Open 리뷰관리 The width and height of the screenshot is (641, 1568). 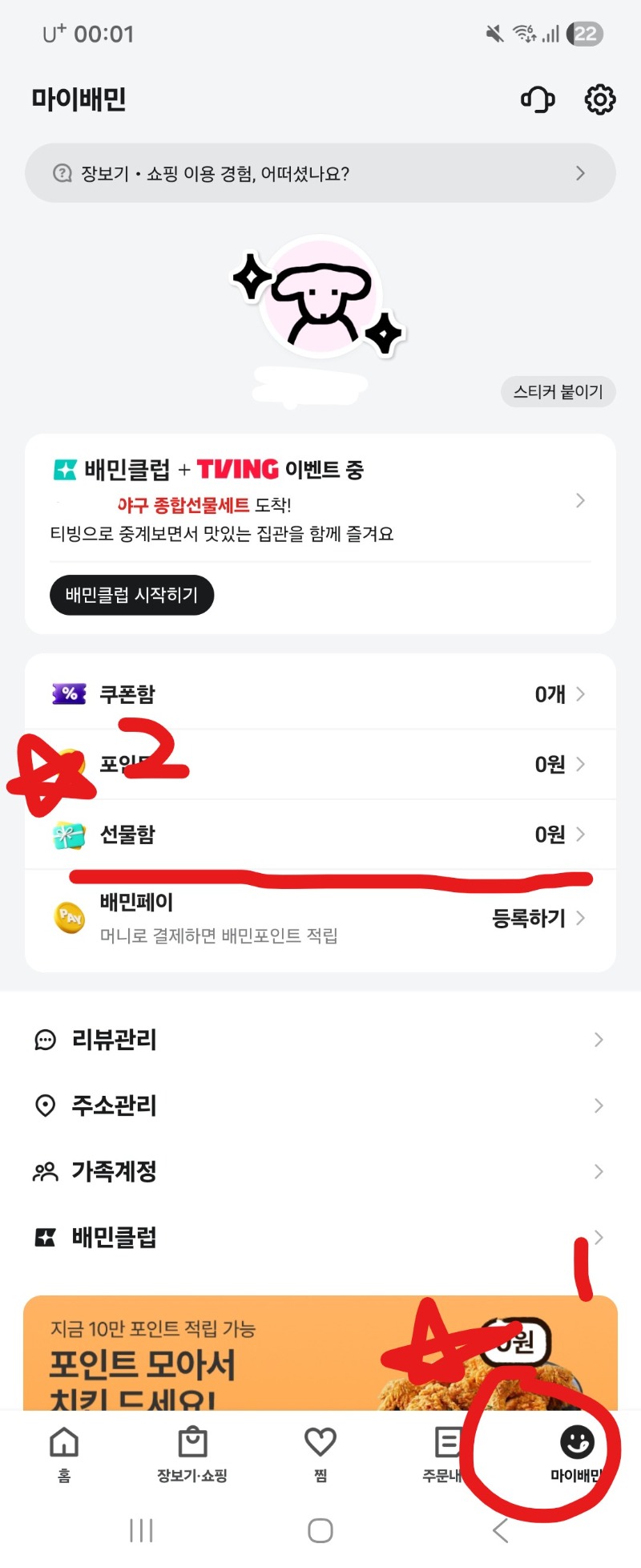(x=320, y=1040)
